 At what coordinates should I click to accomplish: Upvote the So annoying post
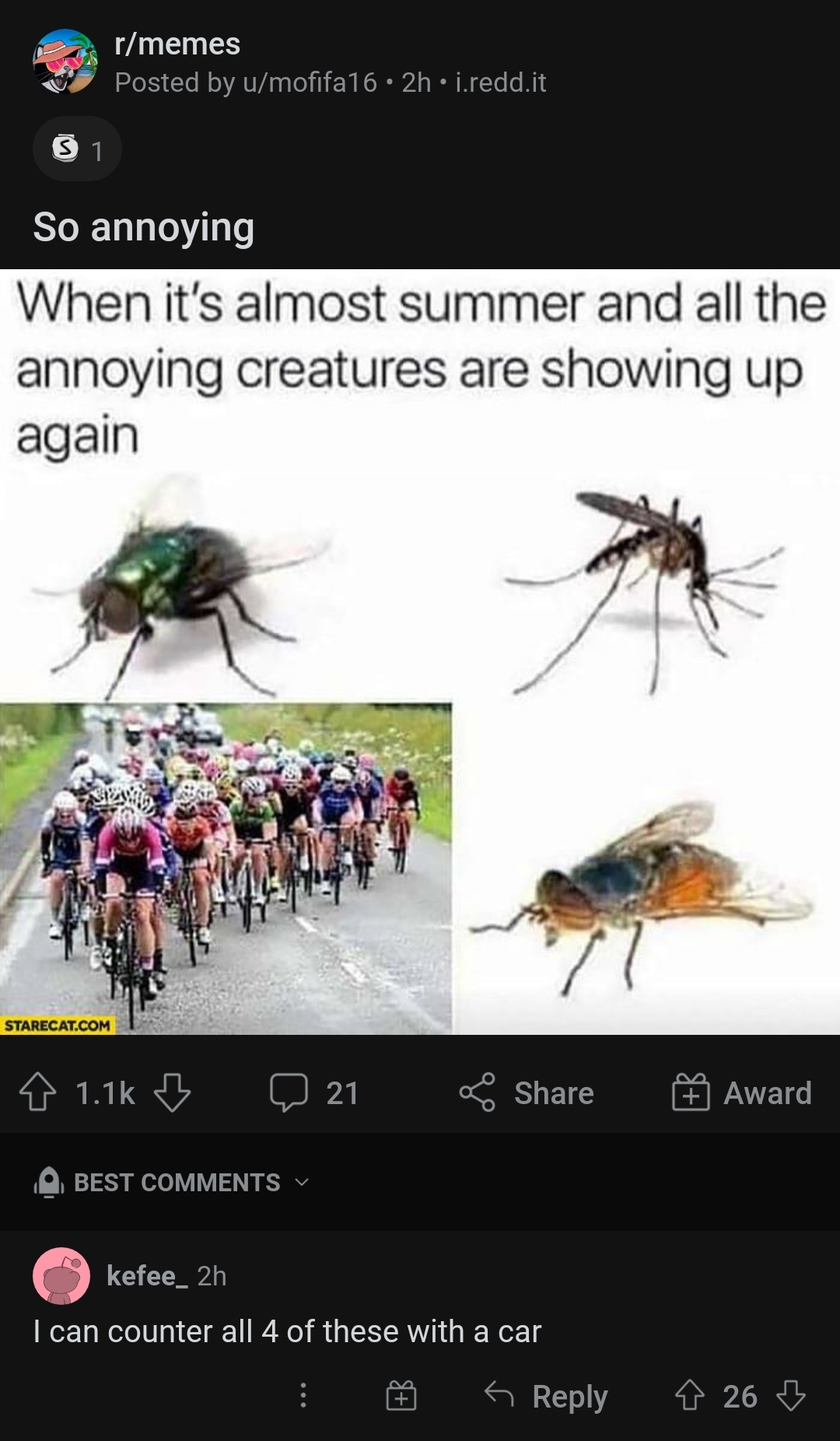pyautogui.click(x=37, y=1092)
